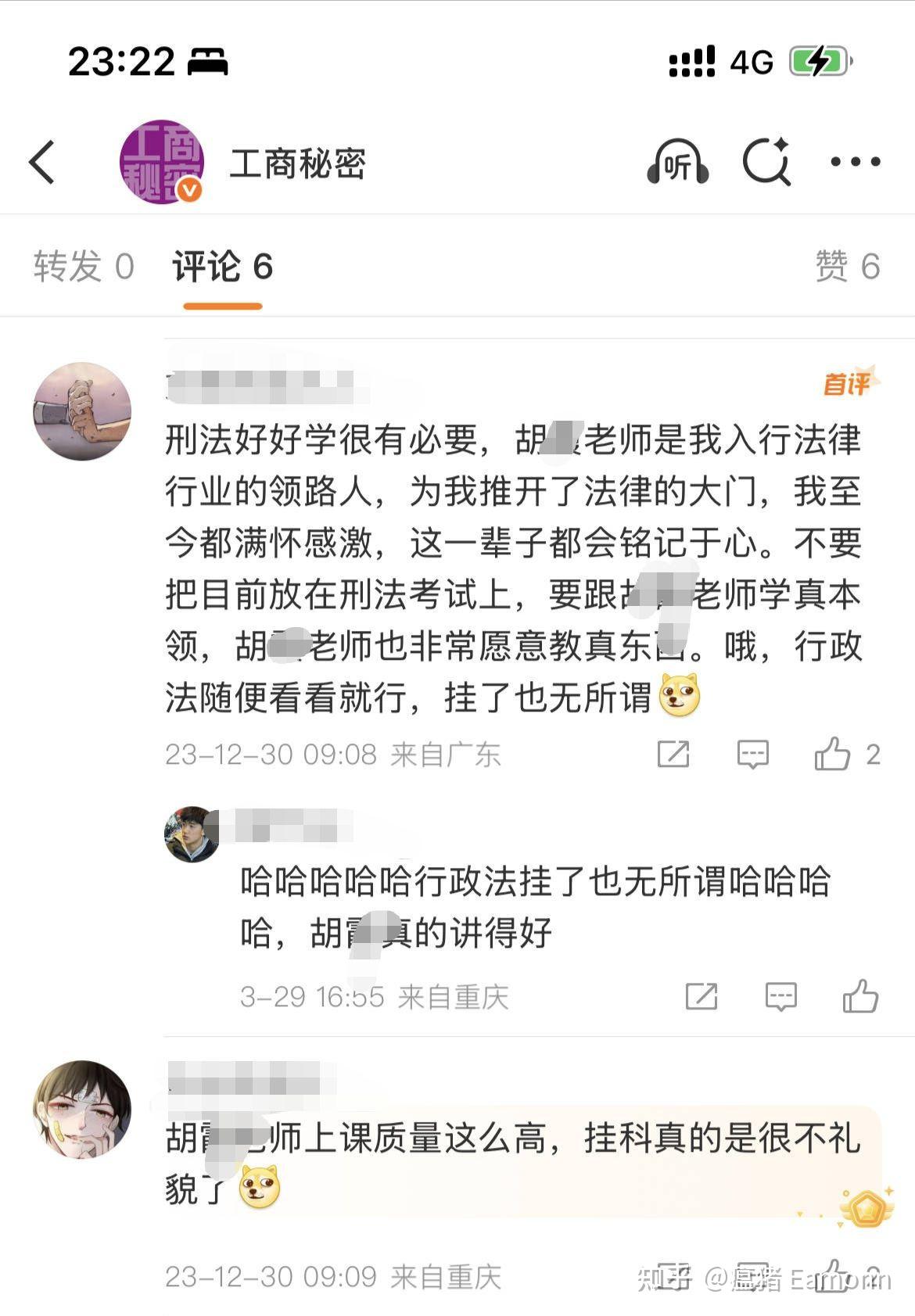The image size is (915, 1316).
Task: View avatar of the first commenter from 广东
Action: point(82,411)
